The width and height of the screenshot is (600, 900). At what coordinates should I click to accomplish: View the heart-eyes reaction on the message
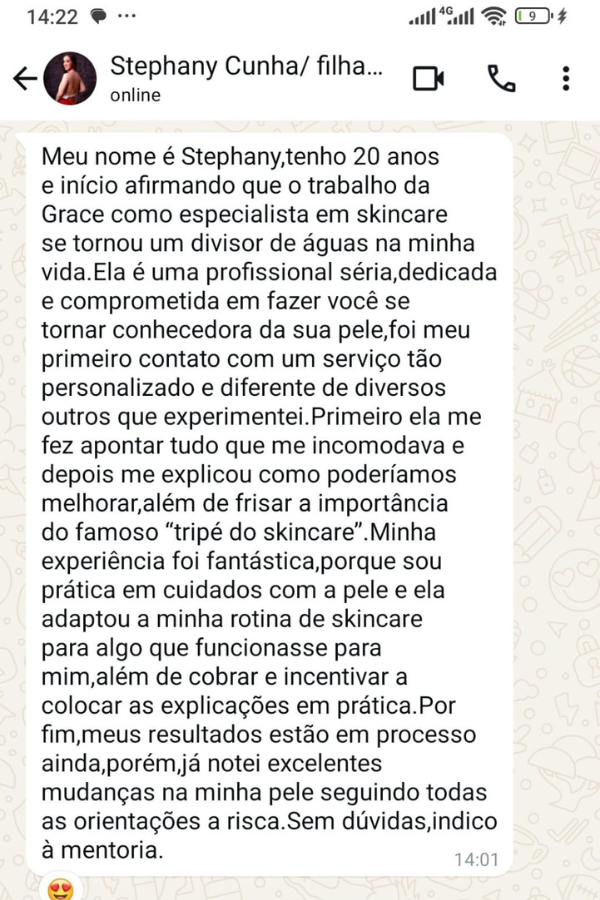61,888
